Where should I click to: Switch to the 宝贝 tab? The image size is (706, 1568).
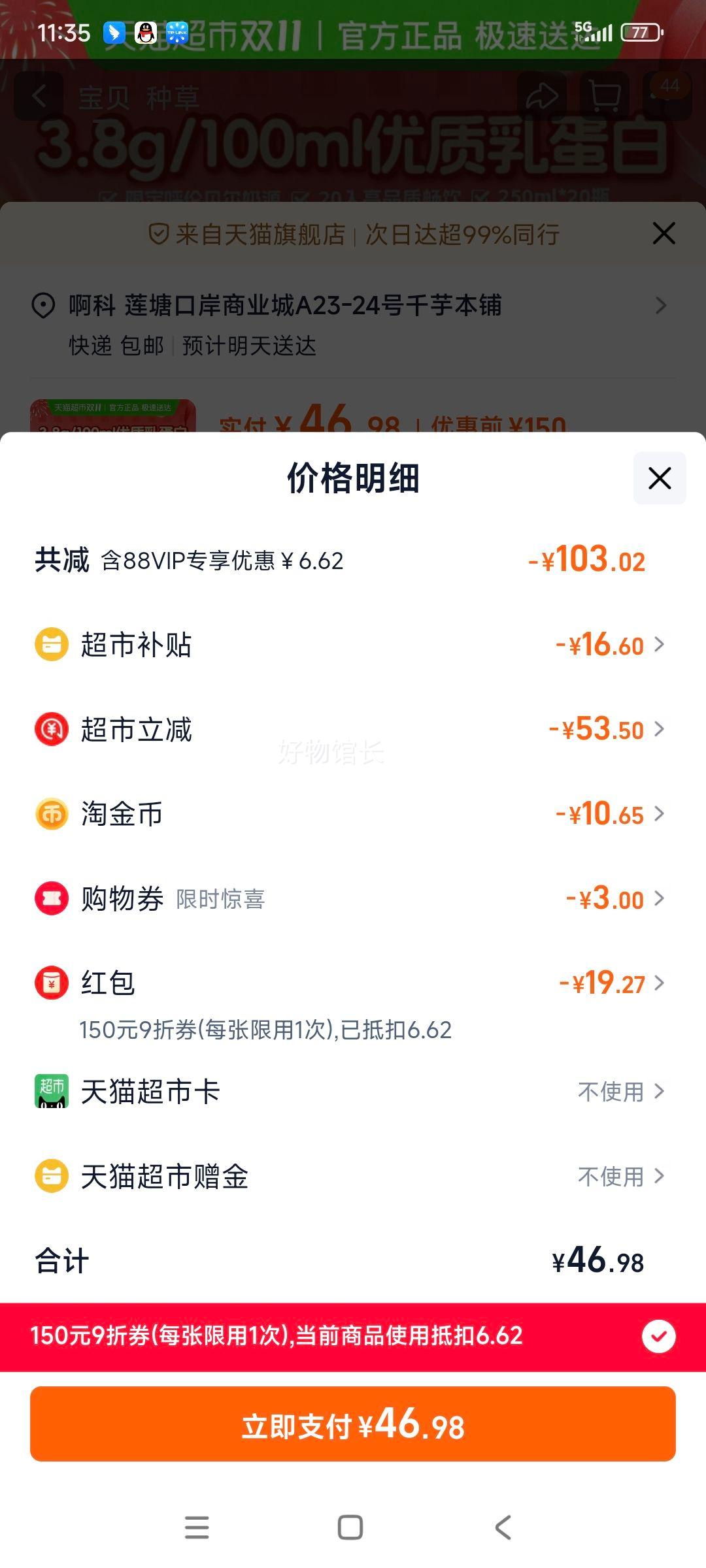[x=103, y=97]
